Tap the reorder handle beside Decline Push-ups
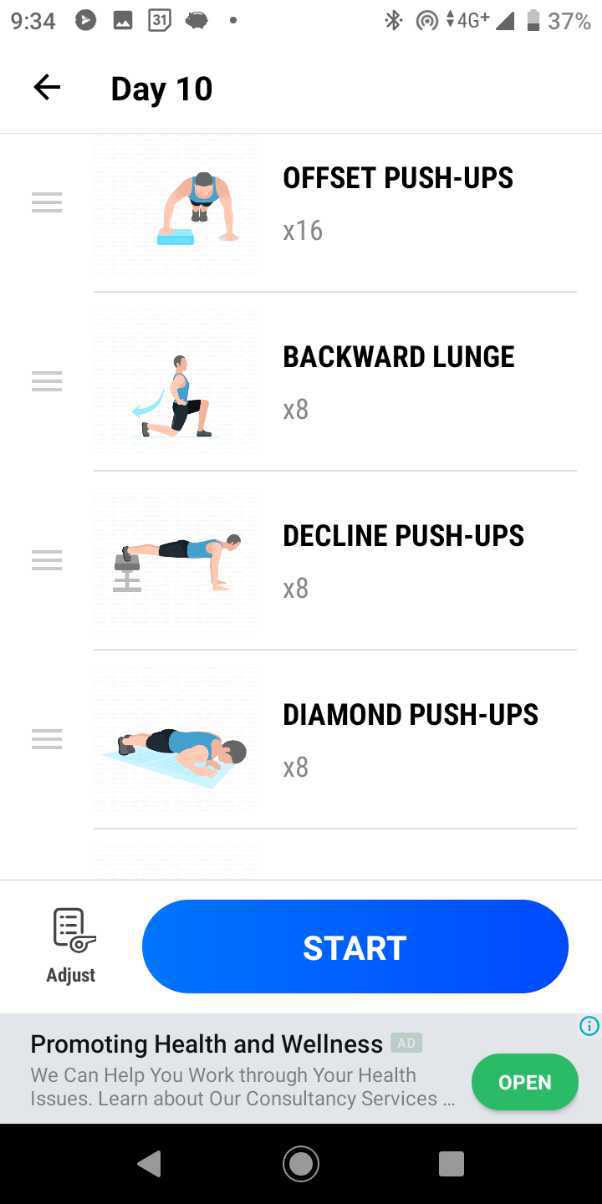Screen dimensions: 602x1204 pyautogui.click(x=47, y=560)
